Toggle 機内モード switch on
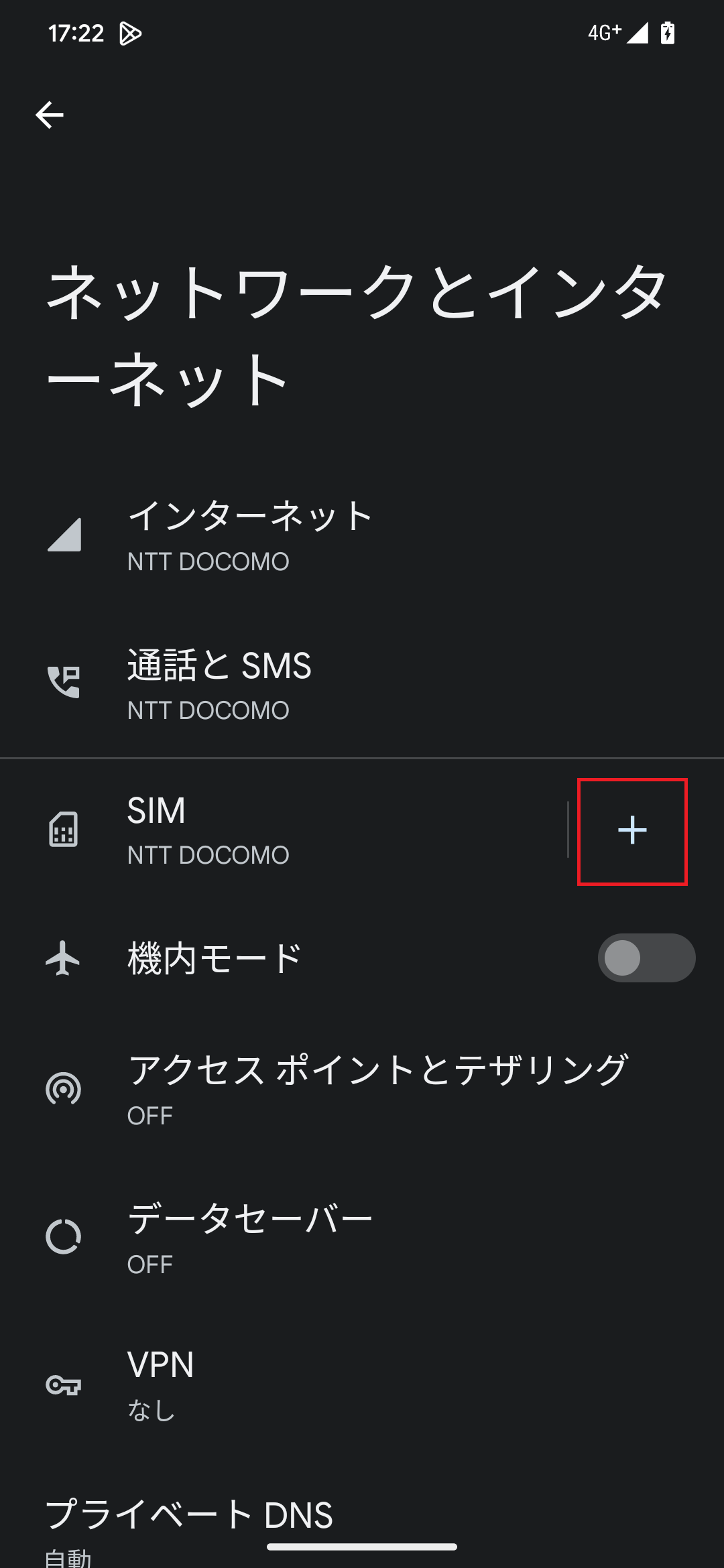The width and height of the screenshot is (724, 1568). click(646, 958)
